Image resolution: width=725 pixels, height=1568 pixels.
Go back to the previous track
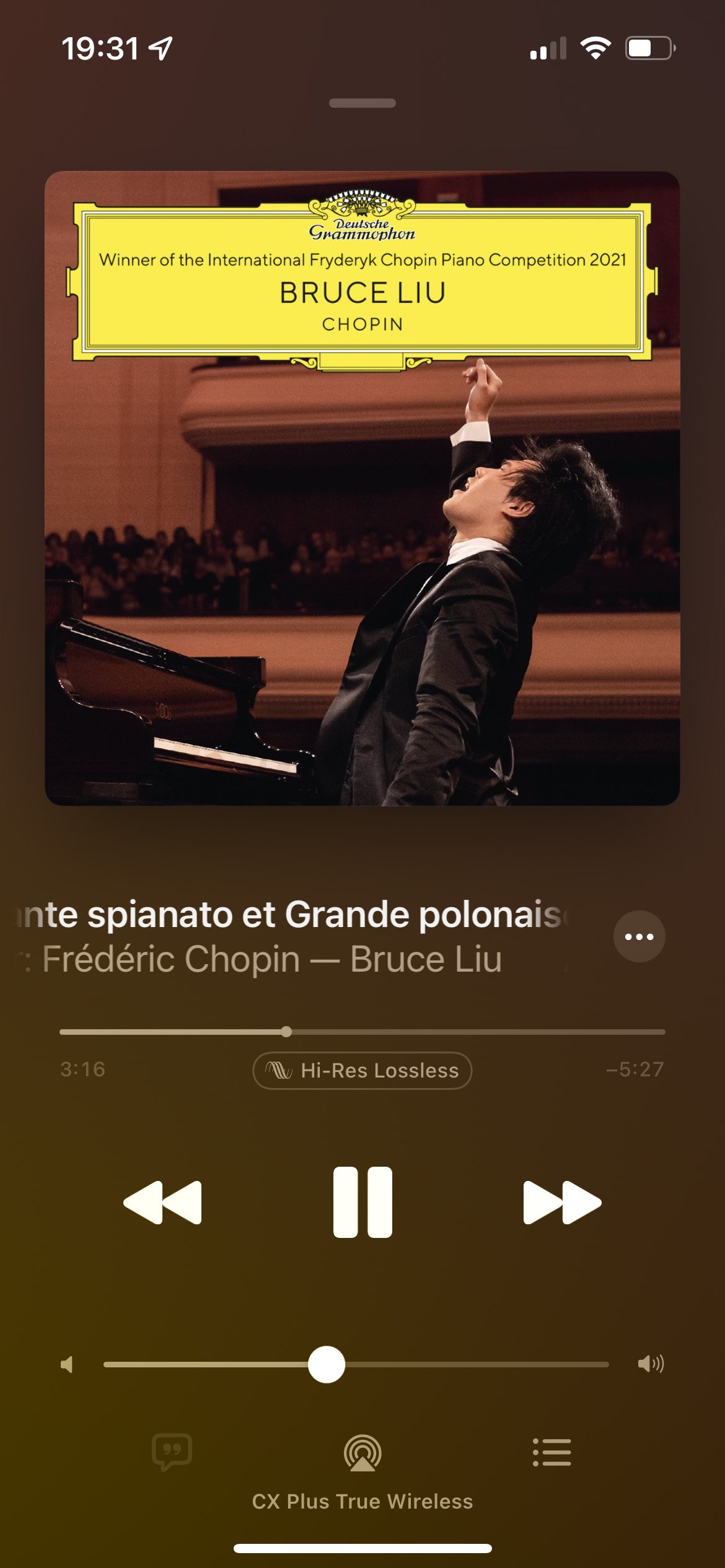tap(163, 1202)
